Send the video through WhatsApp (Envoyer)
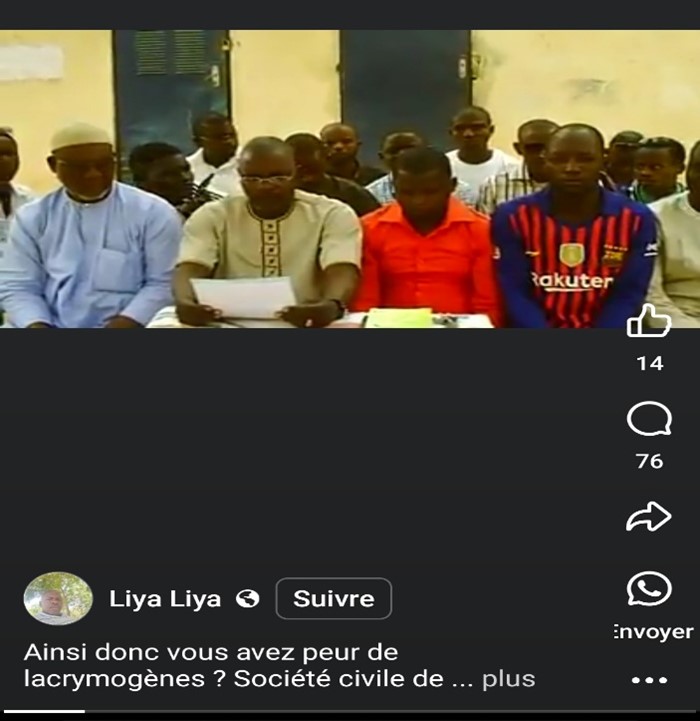Image resolution: width=700 pixels, height=721 pixels. pyautogui.click(x=649, y=590)
